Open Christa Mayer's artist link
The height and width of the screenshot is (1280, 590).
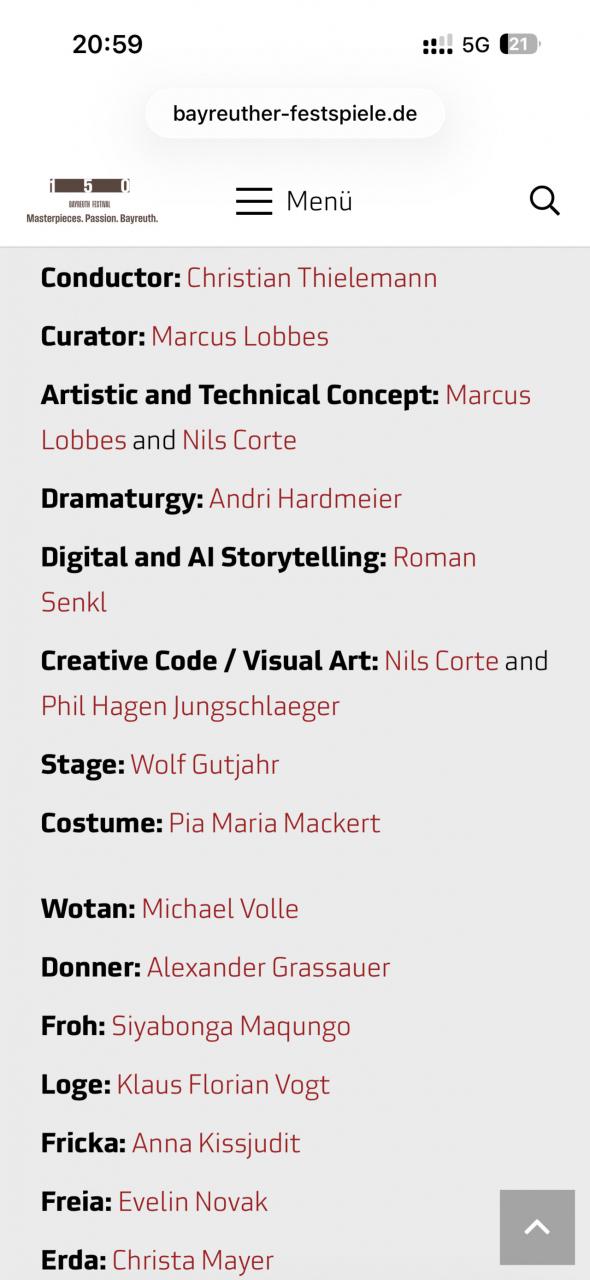193,1260
